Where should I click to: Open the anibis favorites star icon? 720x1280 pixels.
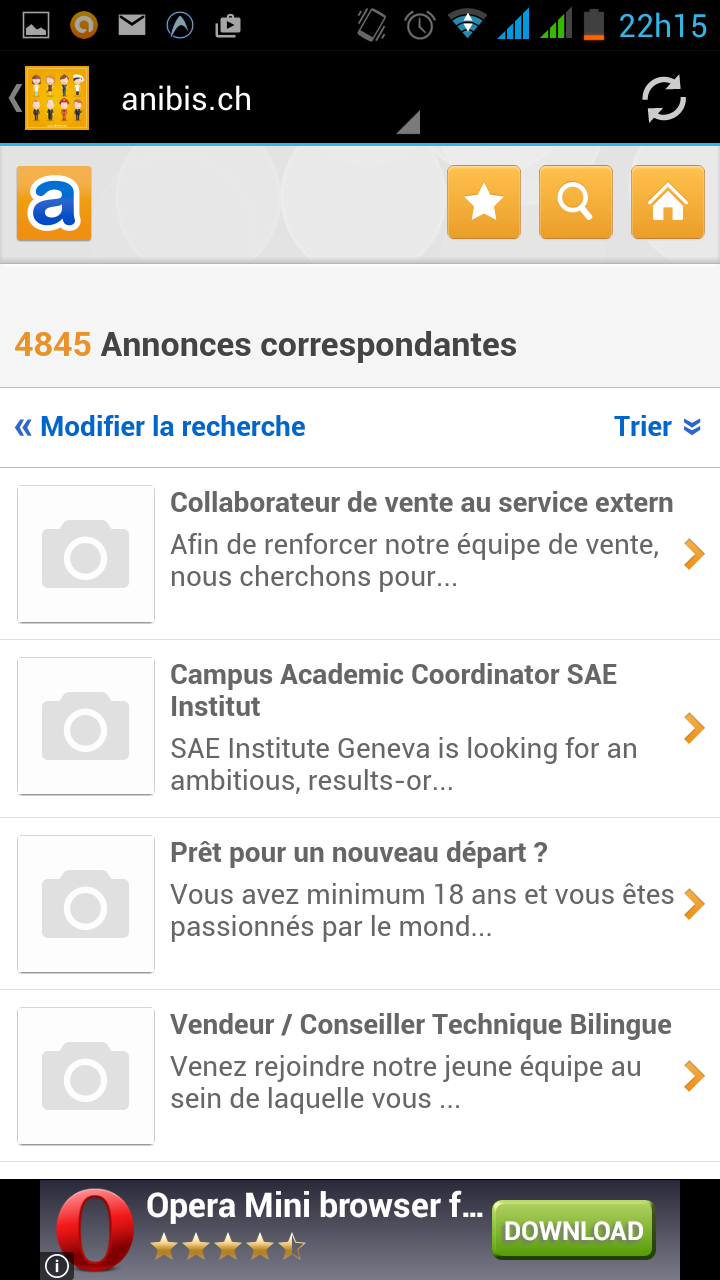[x=484, y=202]
